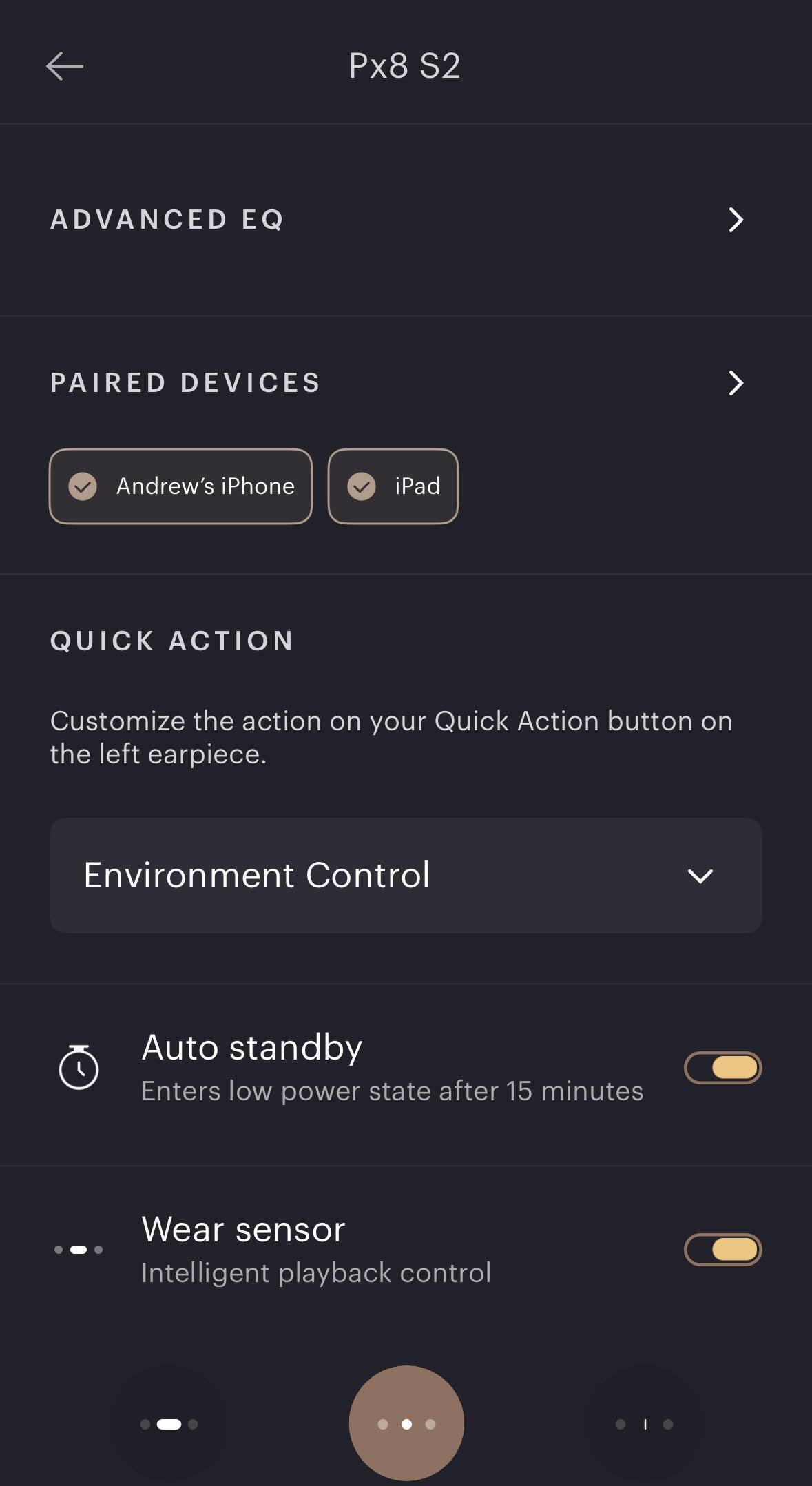Image resolution: width=812 pixels, height=1486 pixels.
Task: Switch to the right bottom navigation tab
Action: click(644, 1424)
